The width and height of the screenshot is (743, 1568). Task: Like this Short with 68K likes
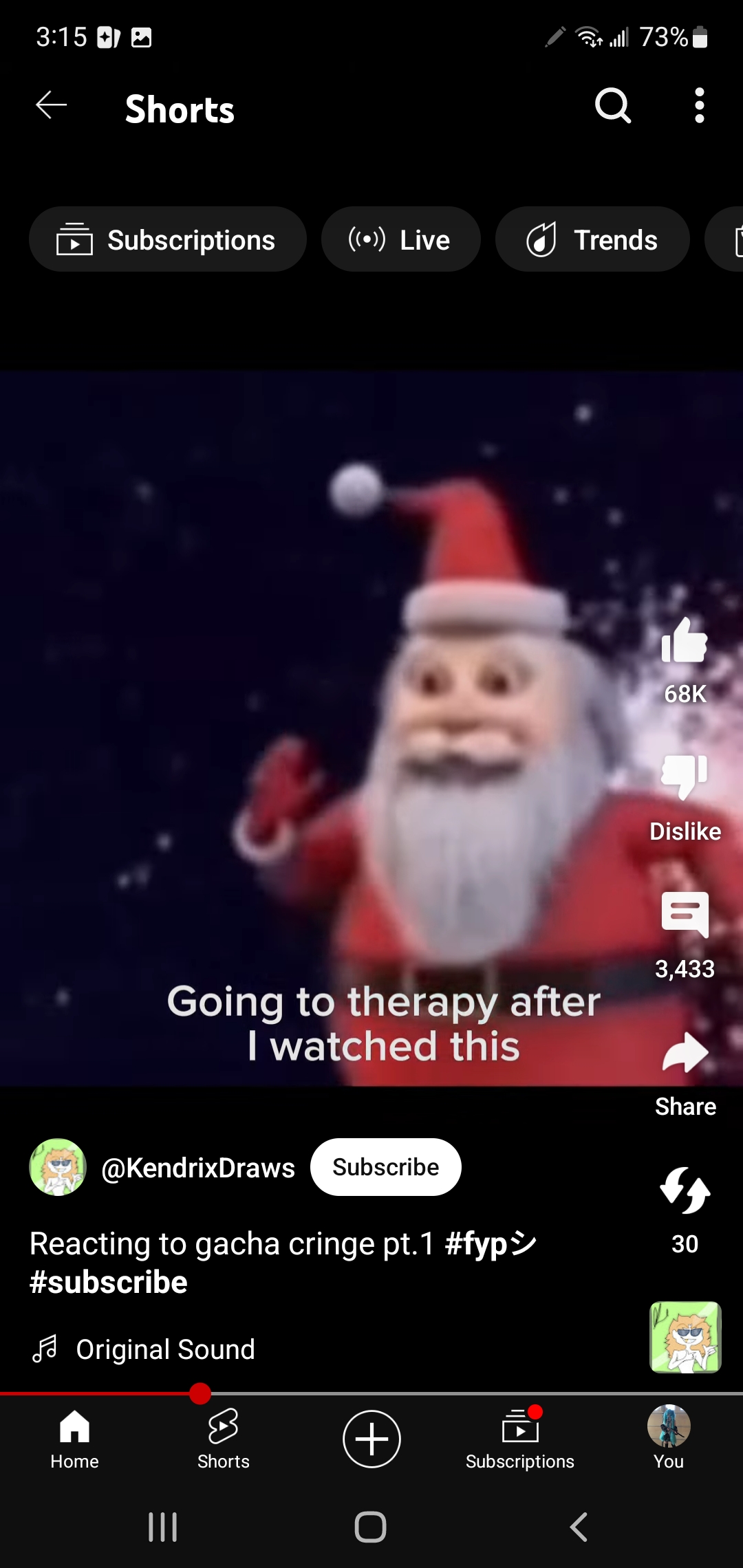point(684,642)
